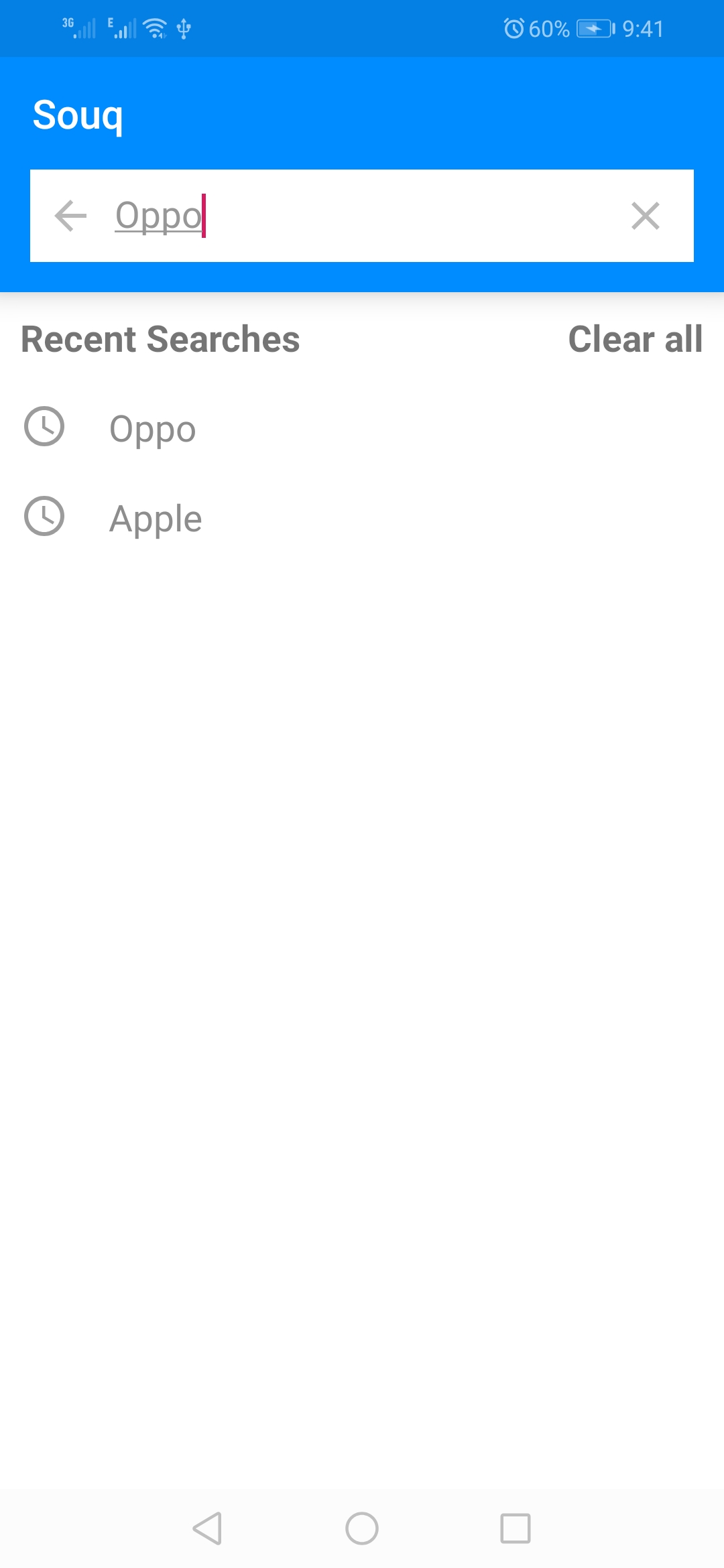Tap the back arrow in search bar
724x1568 pixels.
click(x=70, y=216)
